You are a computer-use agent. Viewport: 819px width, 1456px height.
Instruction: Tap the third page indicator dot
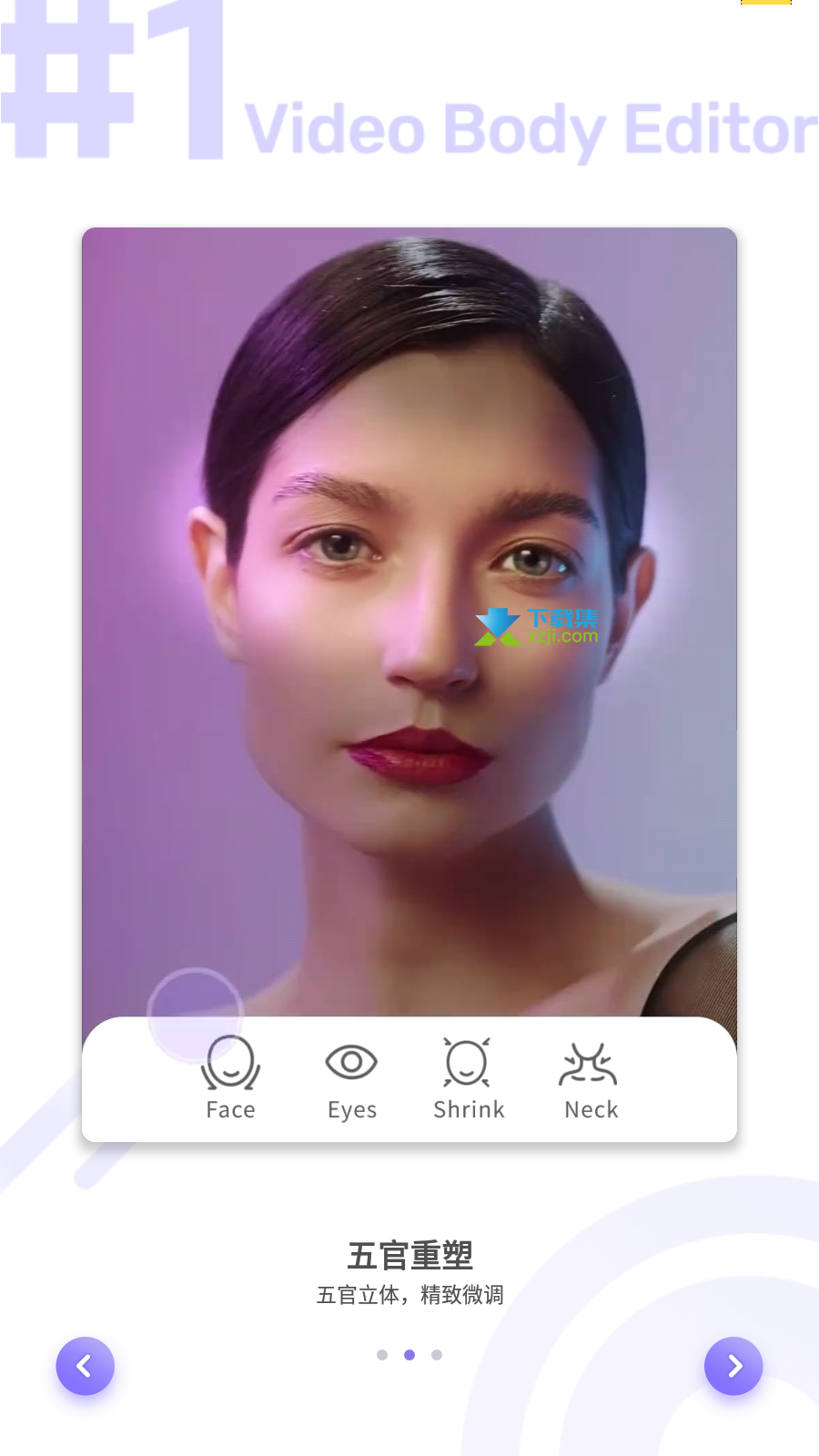(x=437, y=1355)
